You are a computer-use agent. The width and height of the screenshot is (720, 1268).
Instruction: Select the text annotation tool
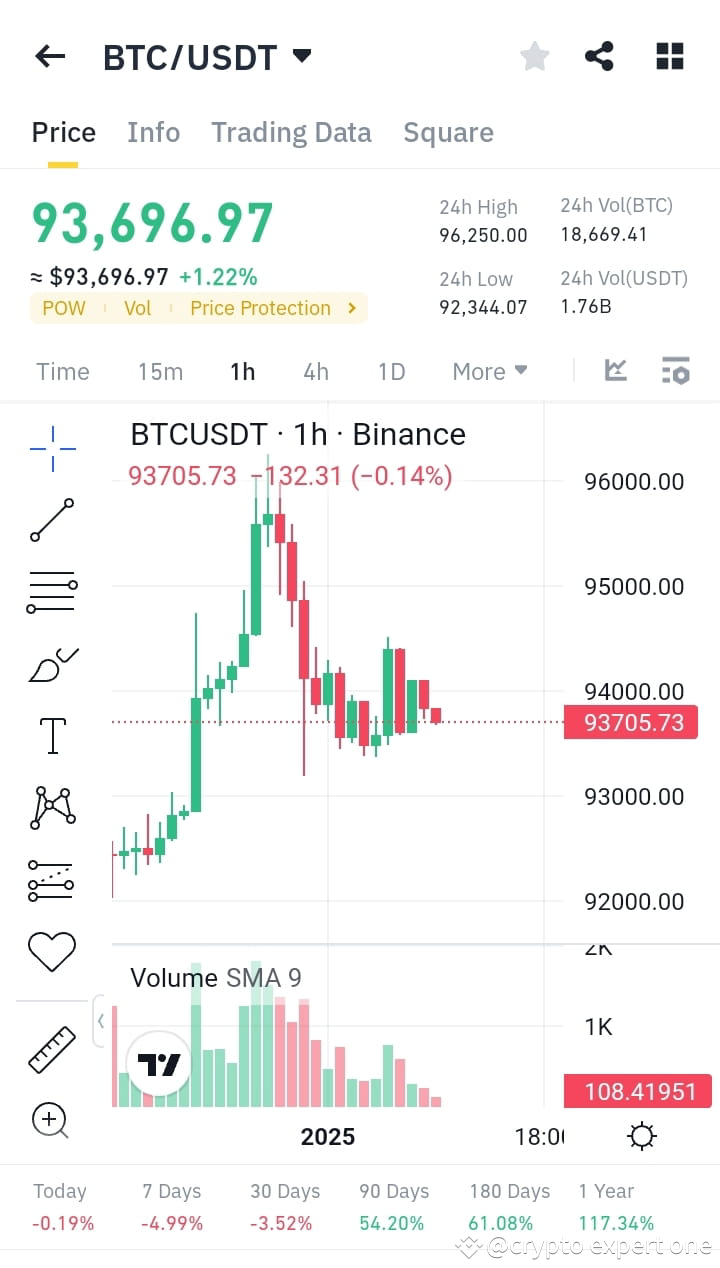51,735
